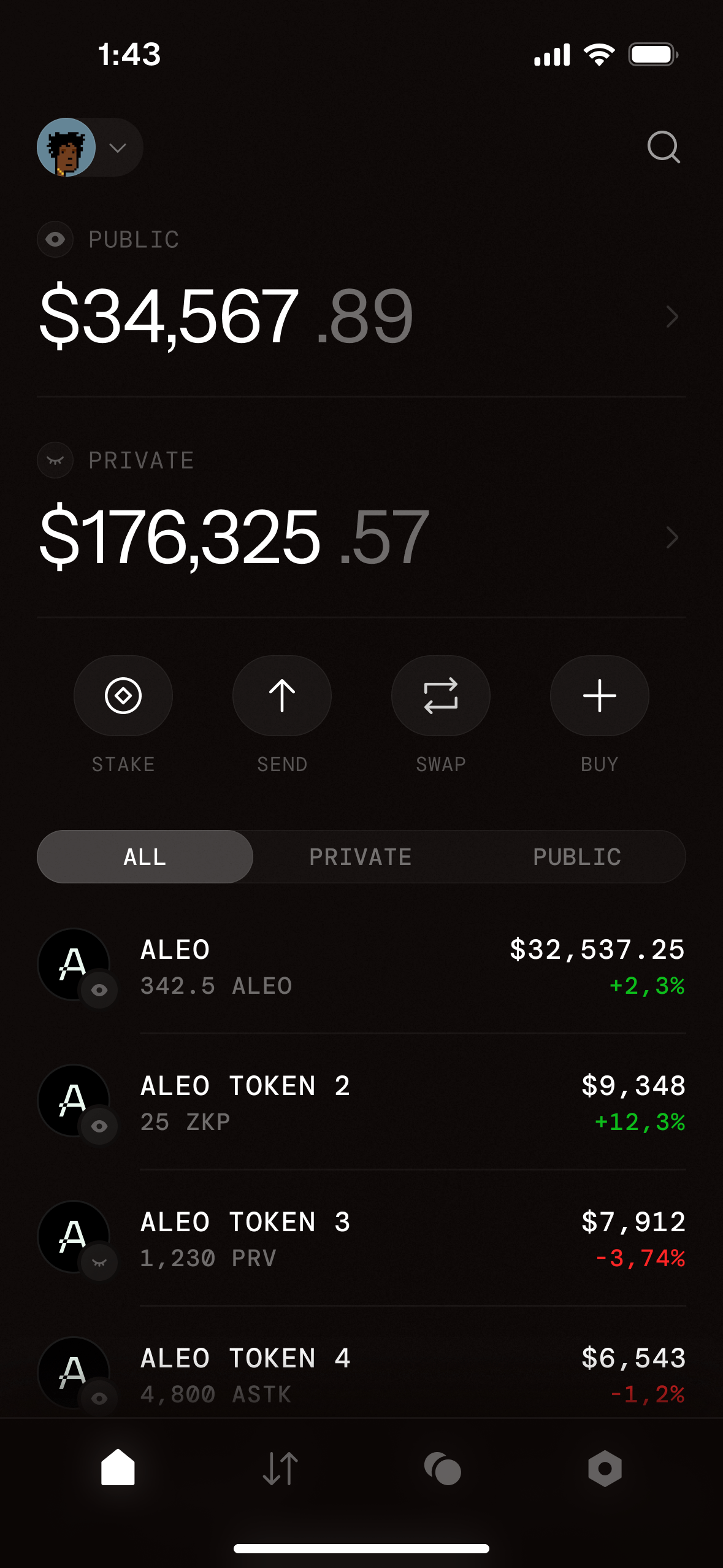Switch to the PRIVATE assets tab
The image size is (723, 1568).
(361, 856)
